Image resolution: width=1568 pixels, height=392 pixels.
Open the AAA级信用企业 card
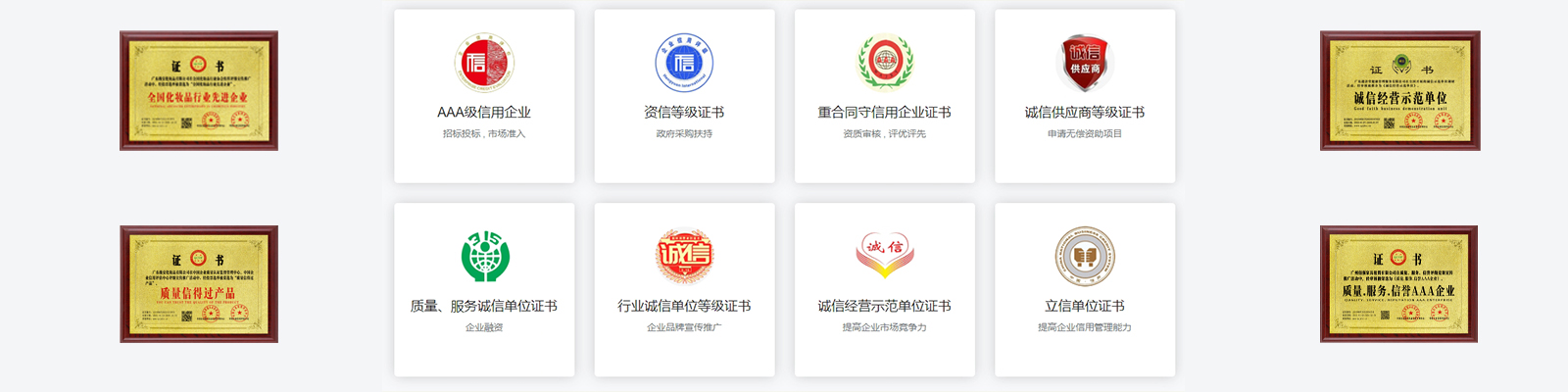[484, 96]
